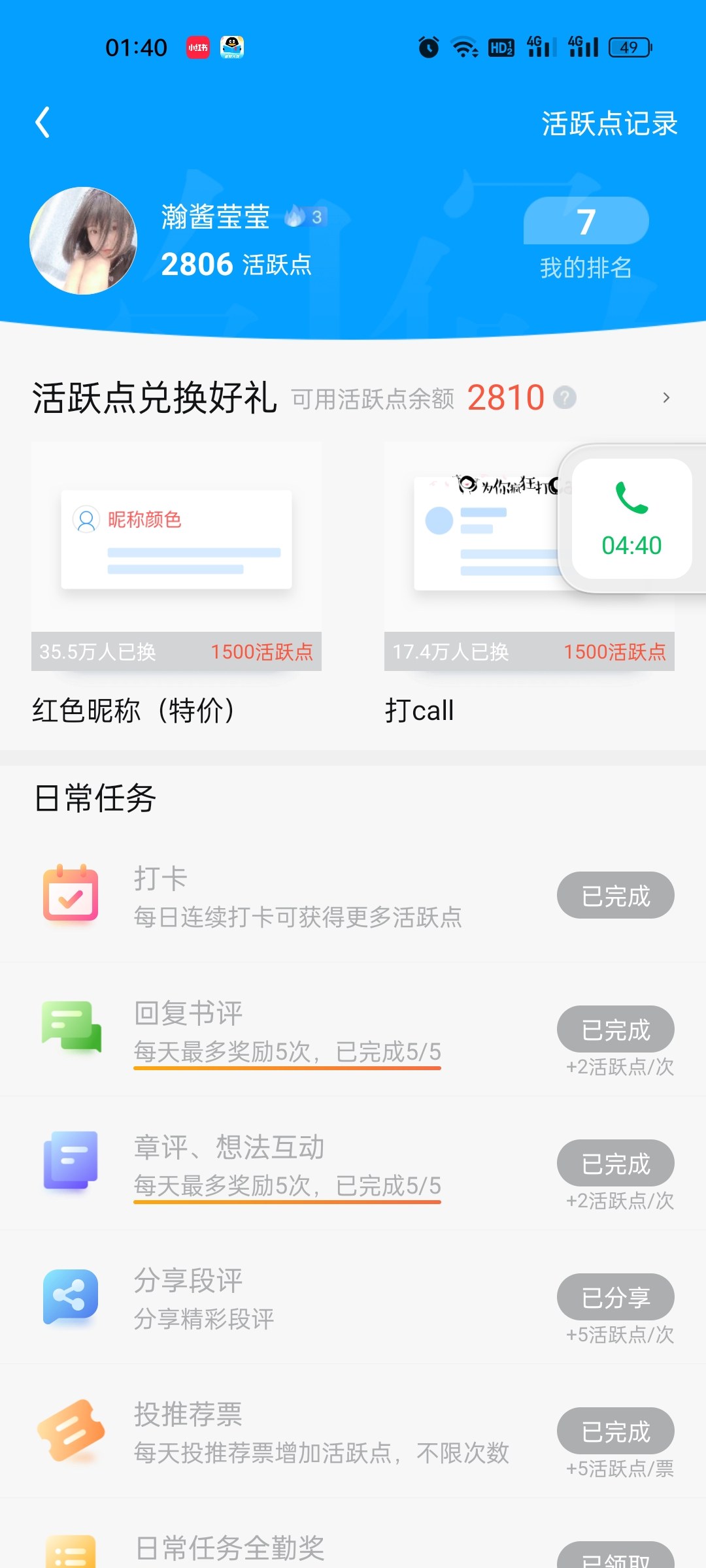Viewport: 706px width, 1568px height.
Task: Tap the 瀚酱莹莹 profile avatar
Action: [83, 240]
